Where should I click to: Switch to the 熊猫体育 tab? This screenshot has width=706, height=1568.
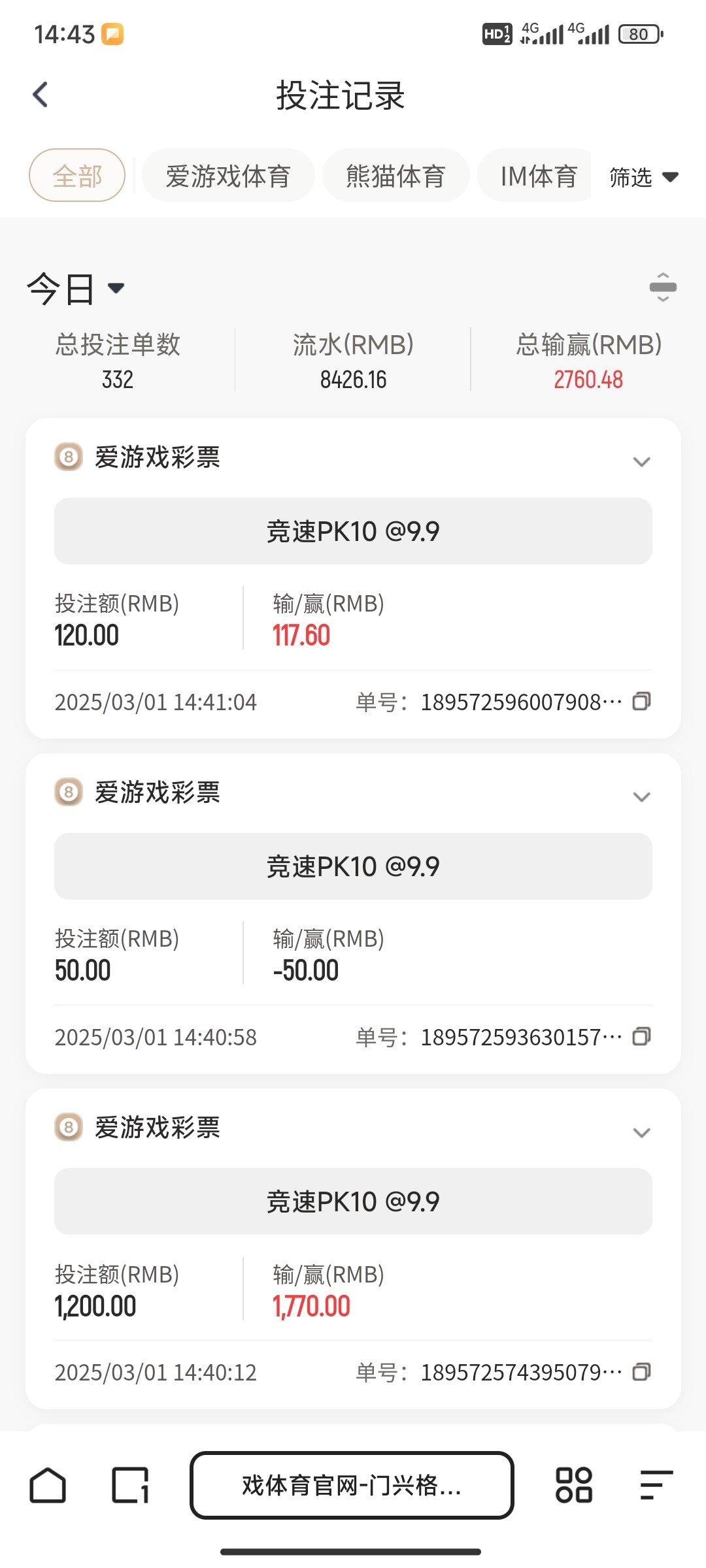point(395,175)
